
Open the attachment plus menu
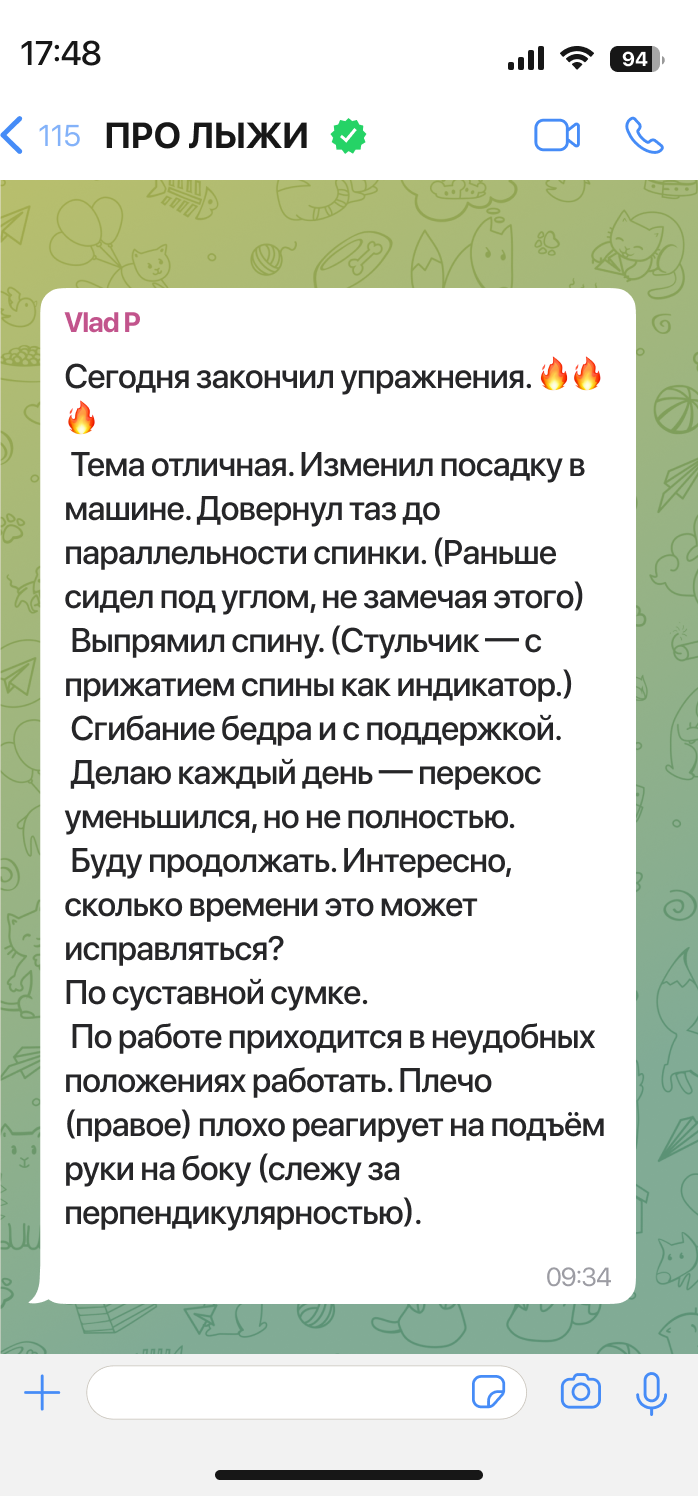pos(42,1392)
